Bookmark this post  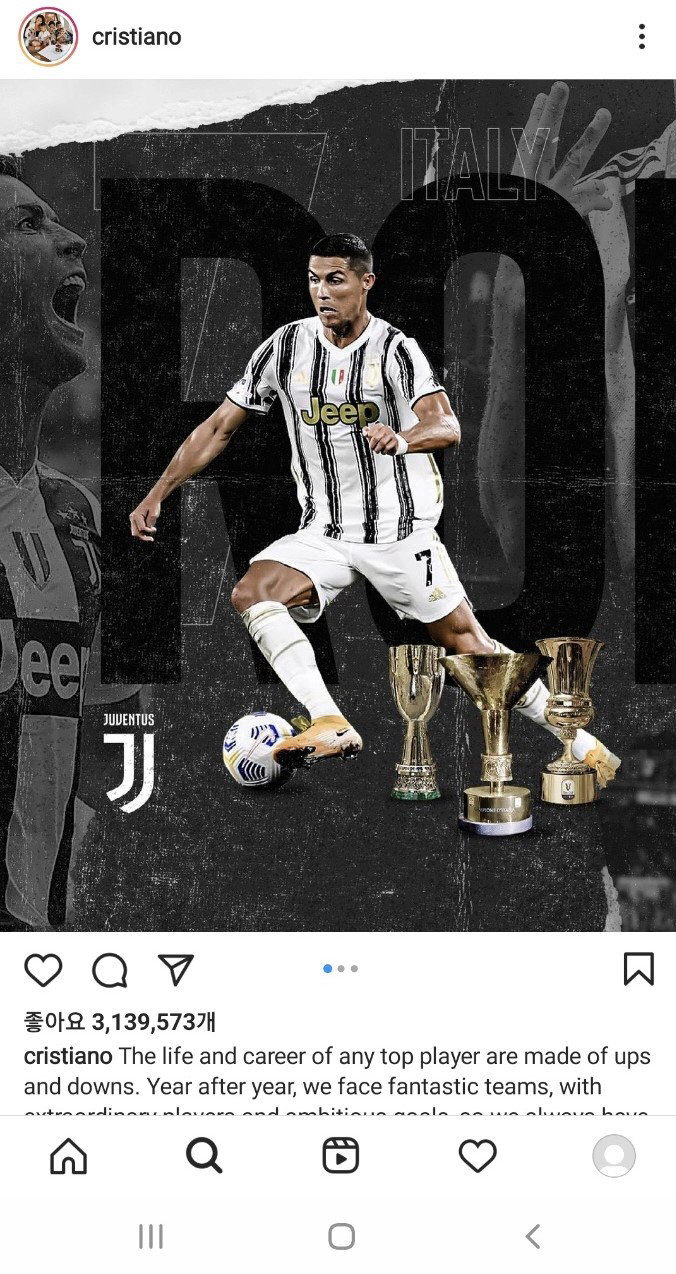(x=638, y=968)
